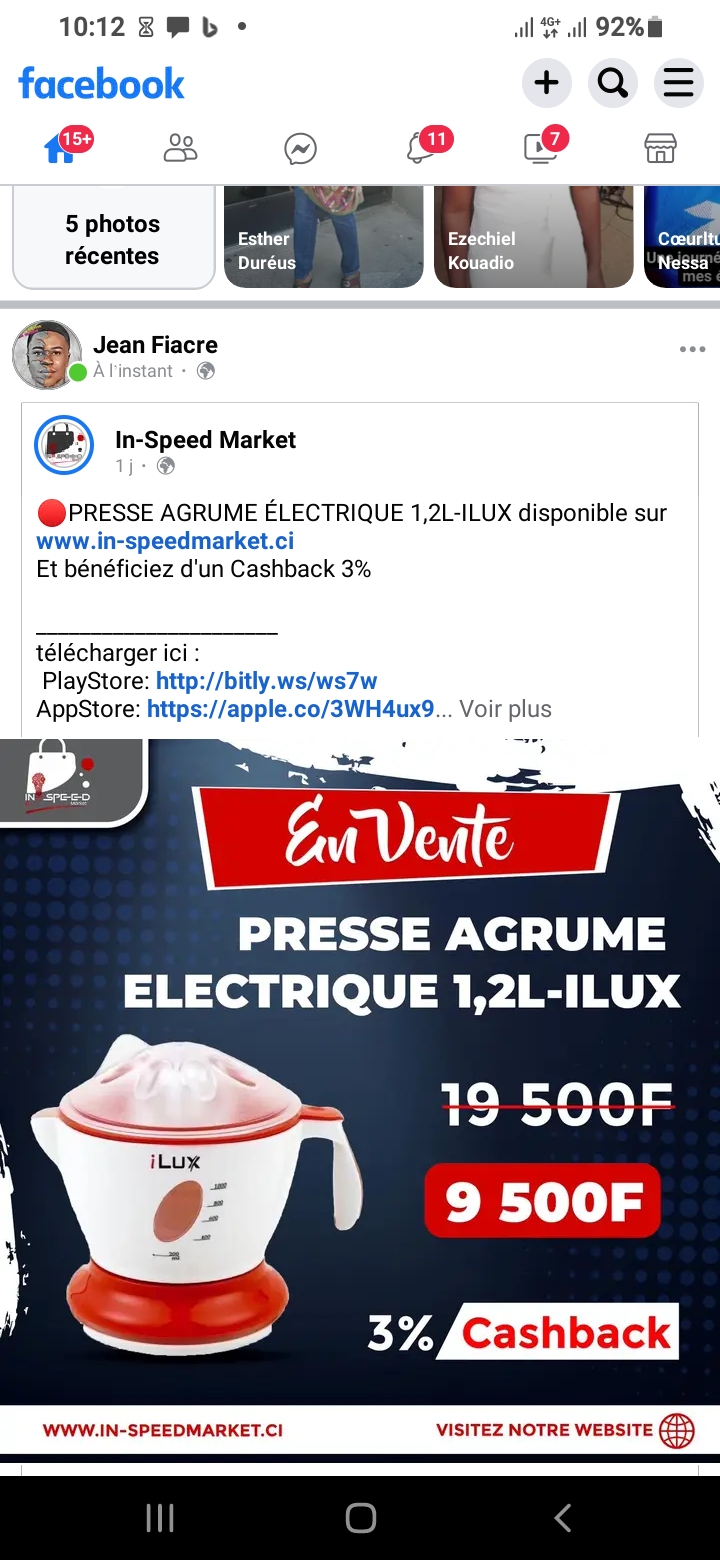Screen dimensions: 720x1560
Task: Switch to the Friends tab
Action: click(x=180, y=148)
